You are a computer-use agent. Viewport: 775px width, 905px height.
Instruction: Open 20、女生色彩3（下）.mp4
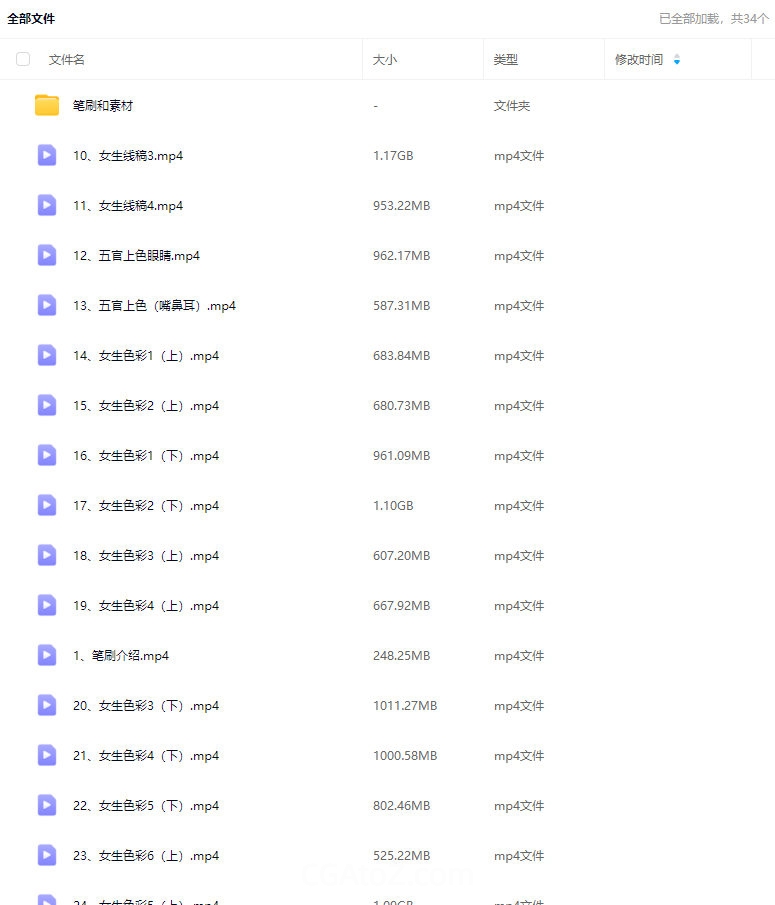(x=146, y=706)
